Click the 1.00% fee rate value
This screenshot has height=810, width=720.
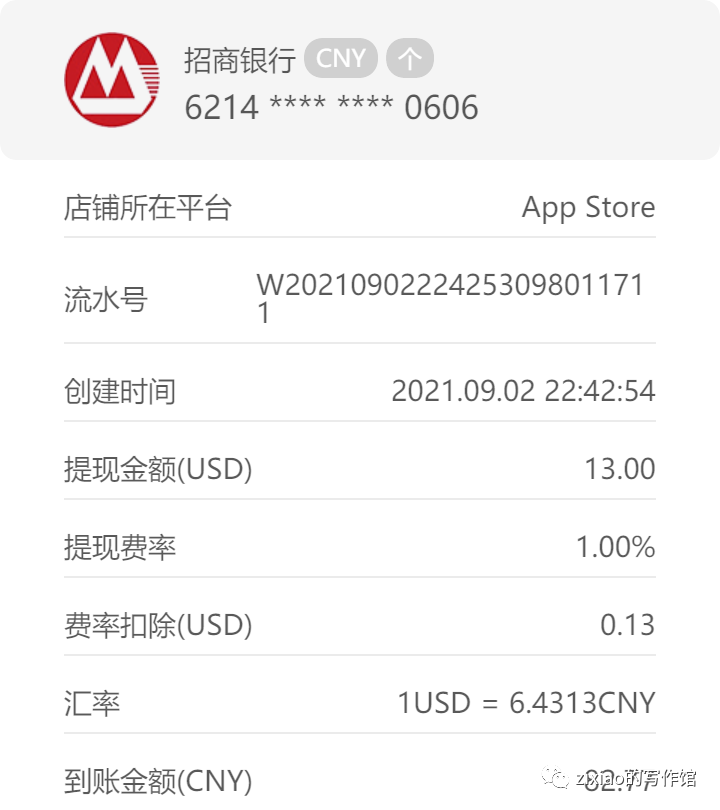[x=621, y=547]
